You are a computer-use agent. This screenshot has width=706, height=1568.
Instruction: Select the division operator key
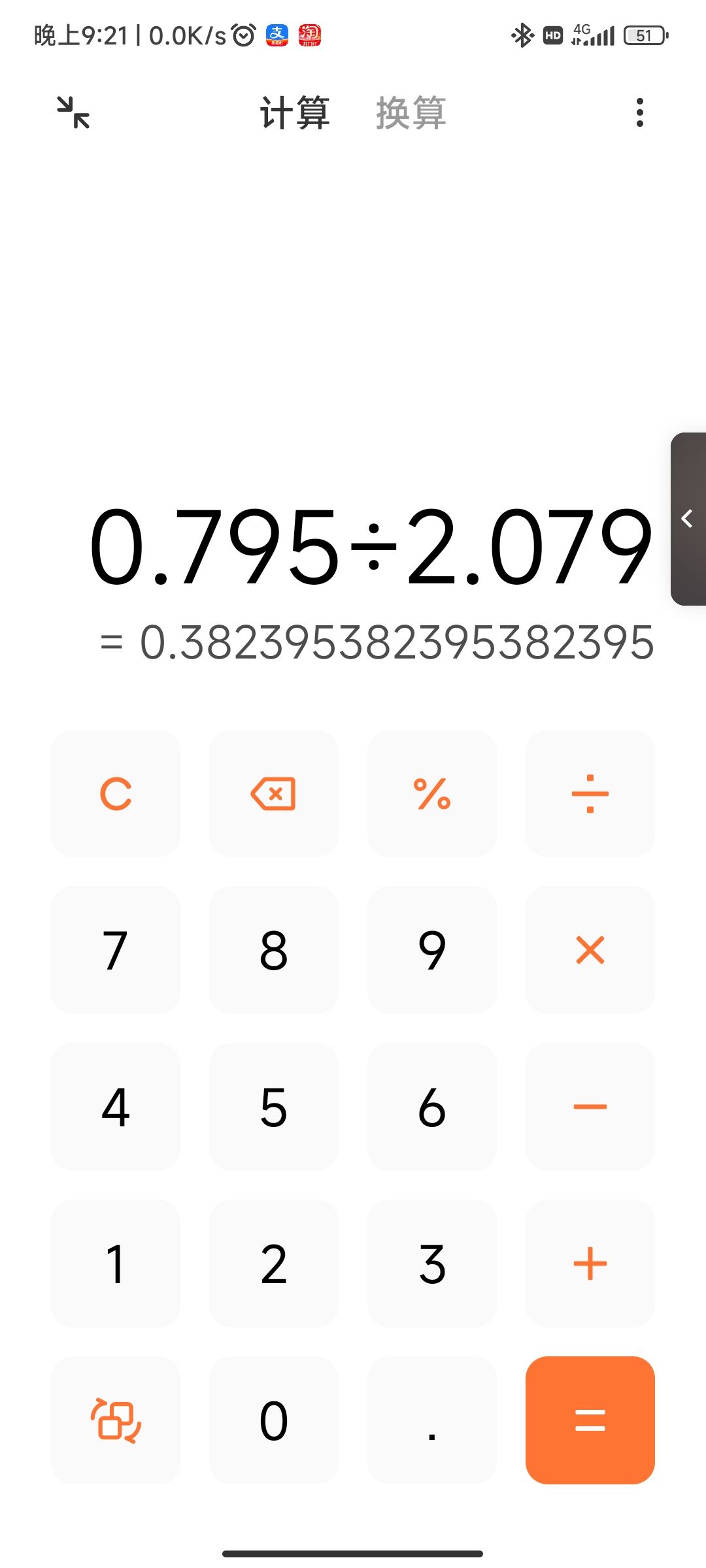[x=590, y=793]
